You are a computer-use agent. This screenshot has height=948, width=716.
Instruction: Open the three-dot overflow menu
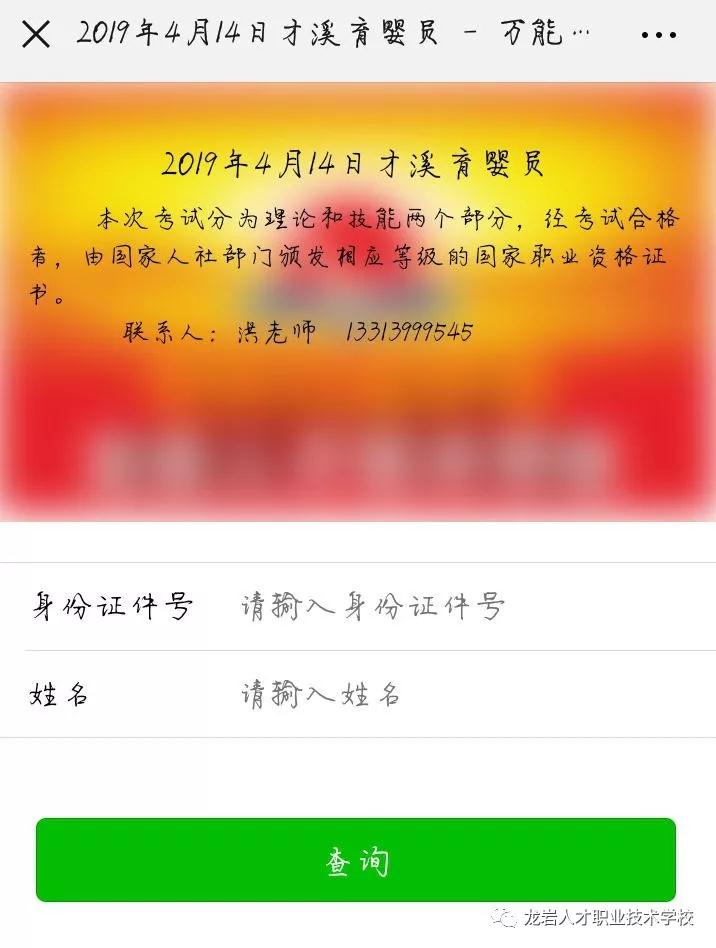658,35
